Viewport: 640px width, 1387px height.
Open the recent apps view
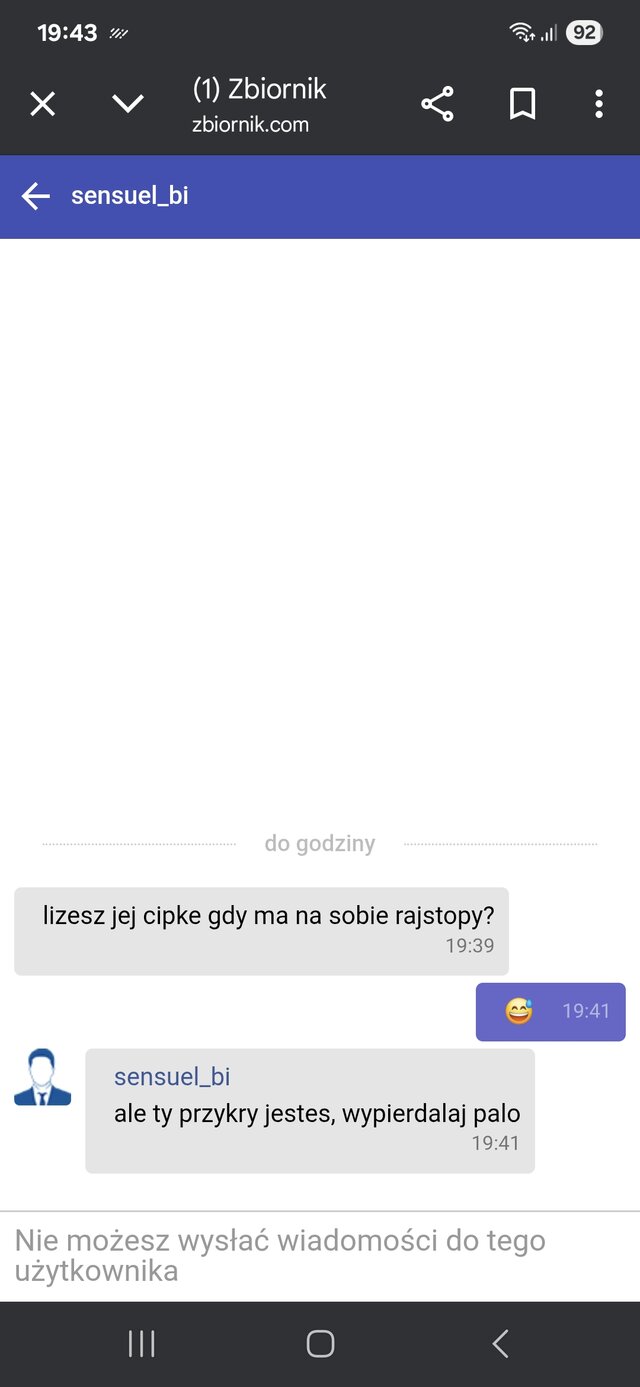(x=142, y=1344)
